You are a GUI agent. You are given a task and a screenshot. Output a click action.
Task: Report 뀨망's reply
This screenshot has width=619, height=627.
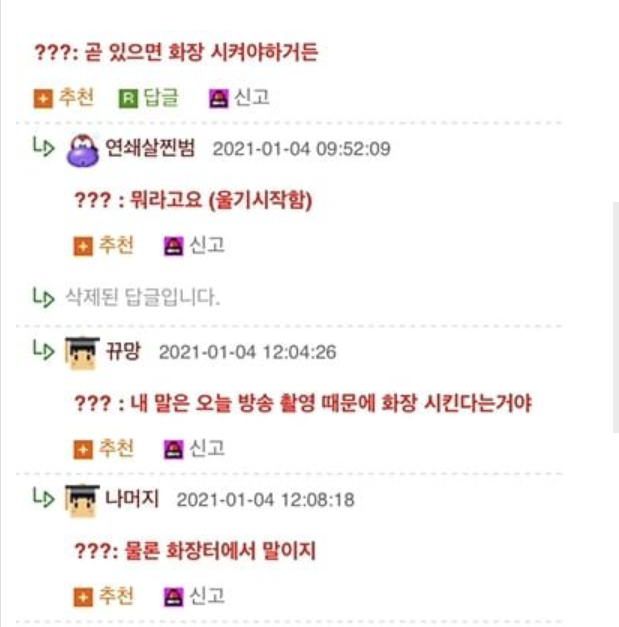coord(195,448)
